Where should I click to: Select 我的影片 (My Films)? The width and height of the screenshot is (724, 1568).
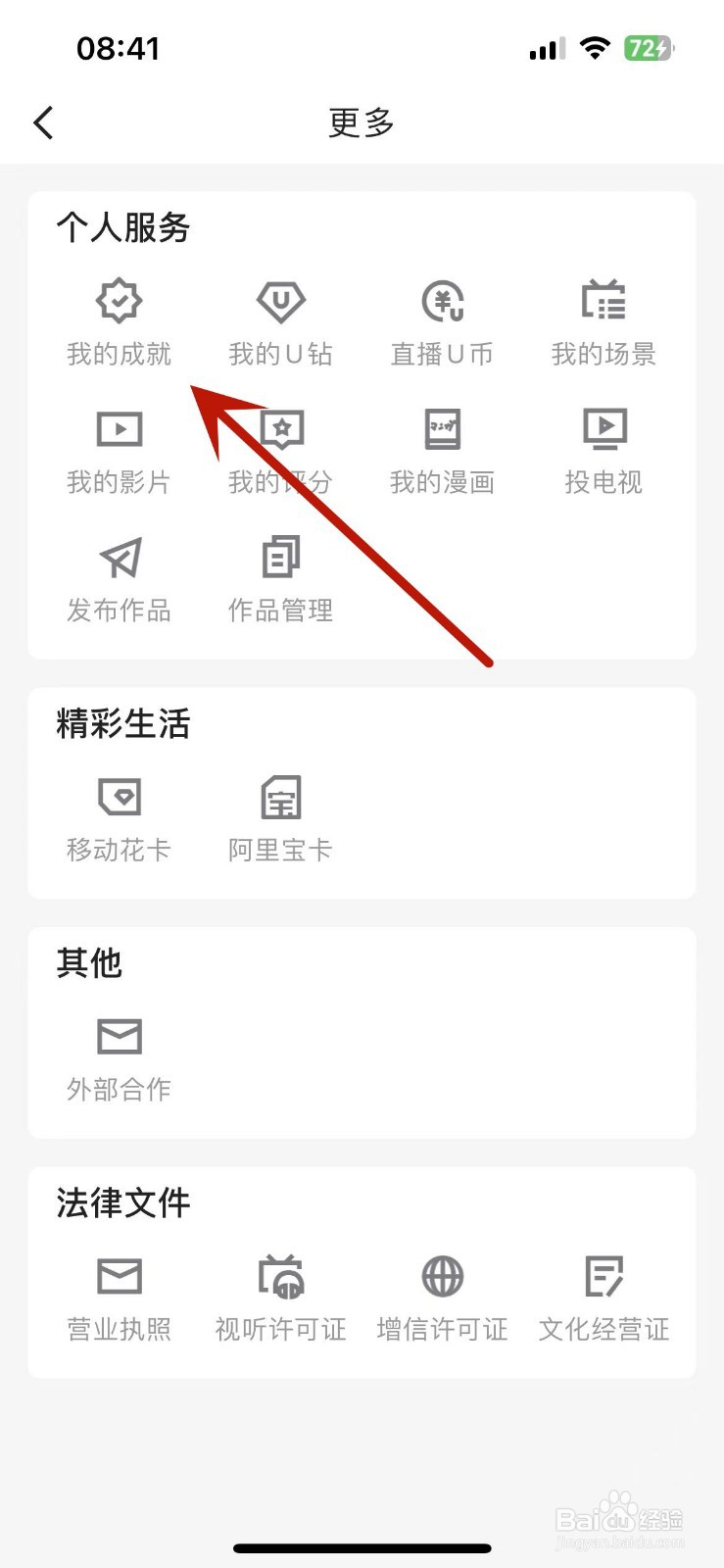tap(118, 446)
